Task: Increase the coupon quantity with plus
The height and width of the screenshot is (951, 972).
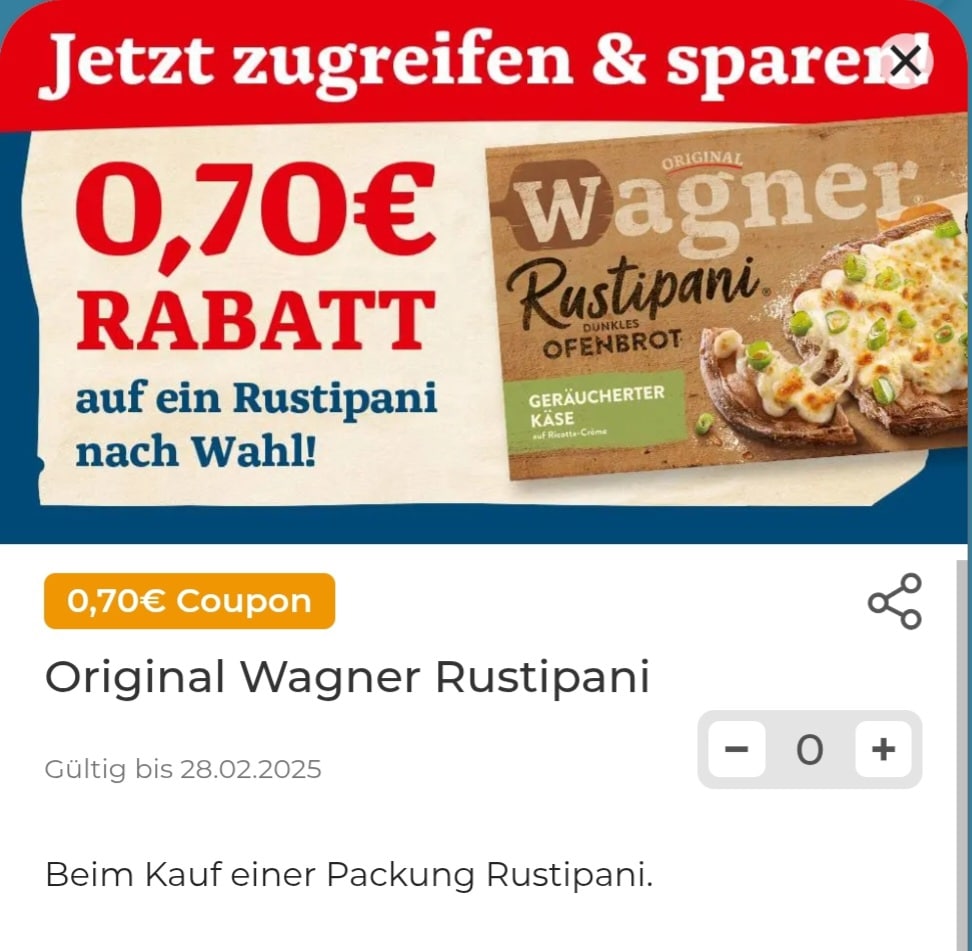Action: coord(883,749)
